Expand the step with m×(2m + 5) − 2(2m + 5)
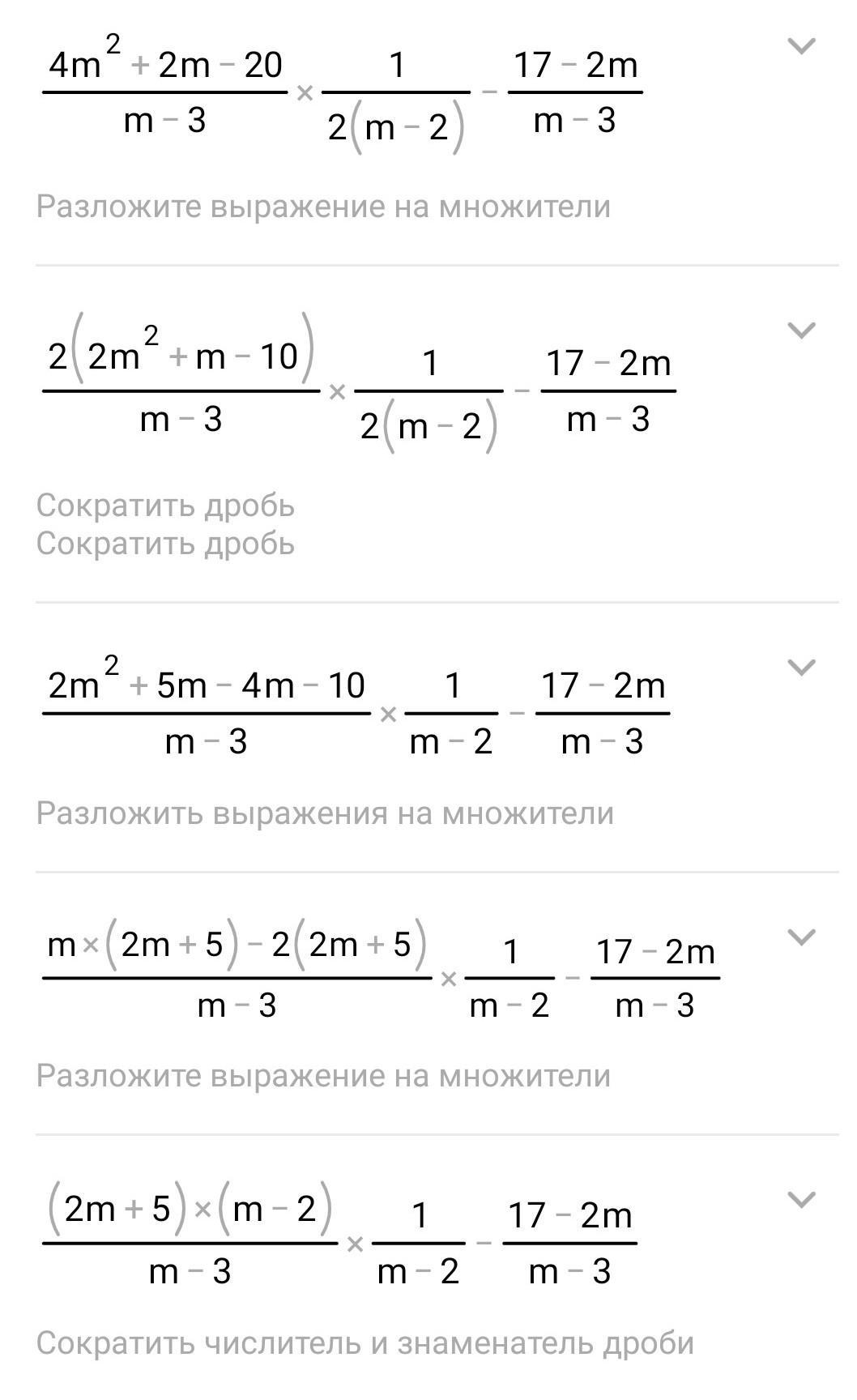 tap(801, 937)
